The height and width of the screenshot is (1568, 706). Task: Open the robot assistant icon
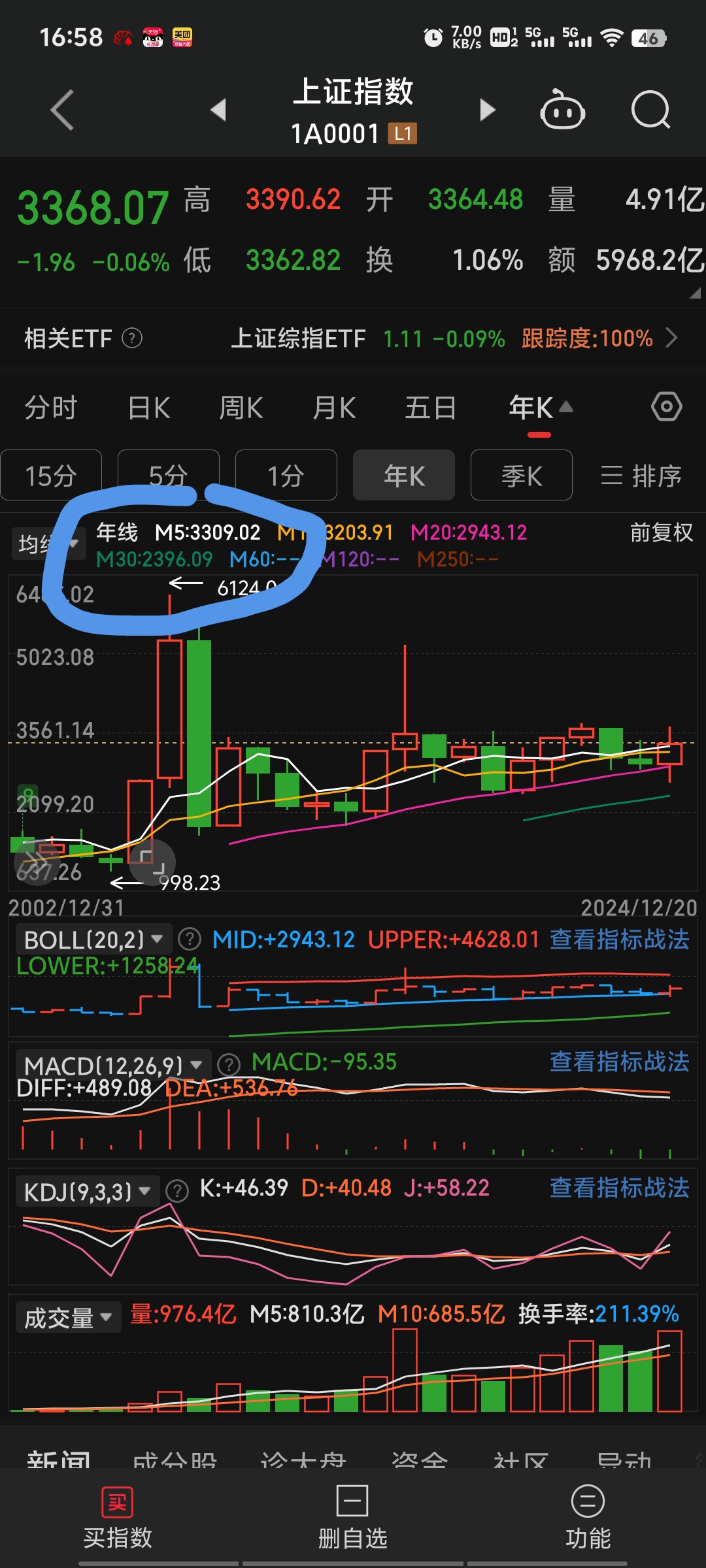point(562,110)
